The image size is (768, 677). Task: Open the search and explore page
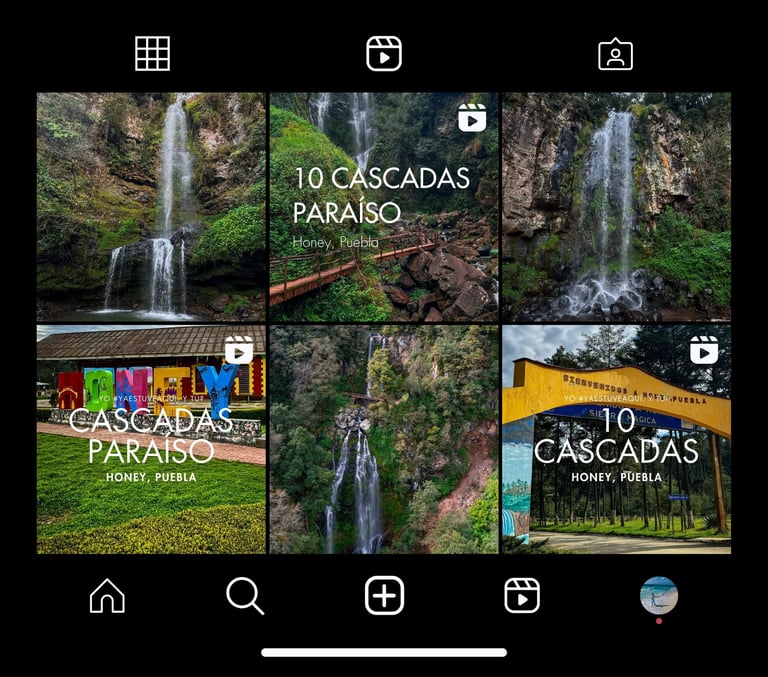[x=245, y=596]
